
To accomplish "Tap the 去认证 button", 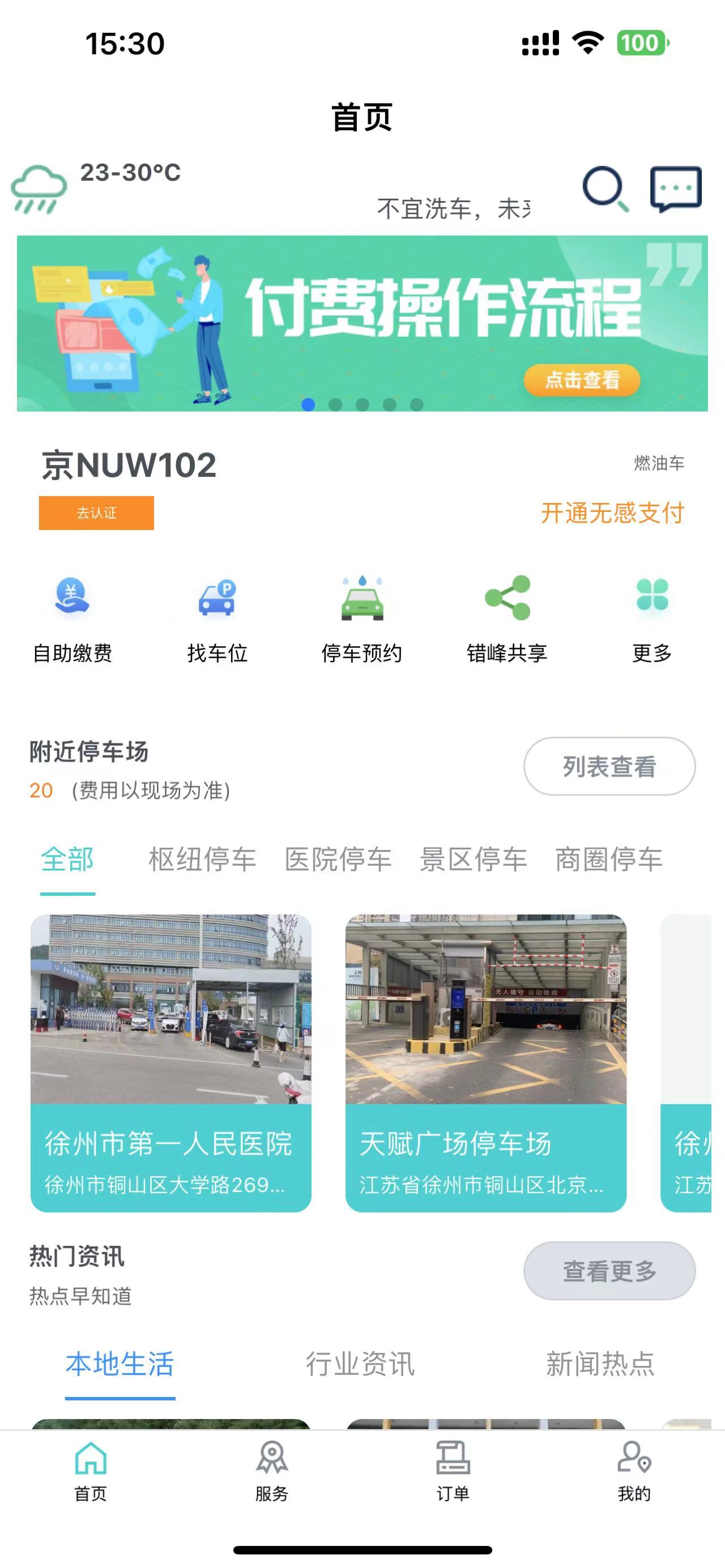I will coord(96,512).
